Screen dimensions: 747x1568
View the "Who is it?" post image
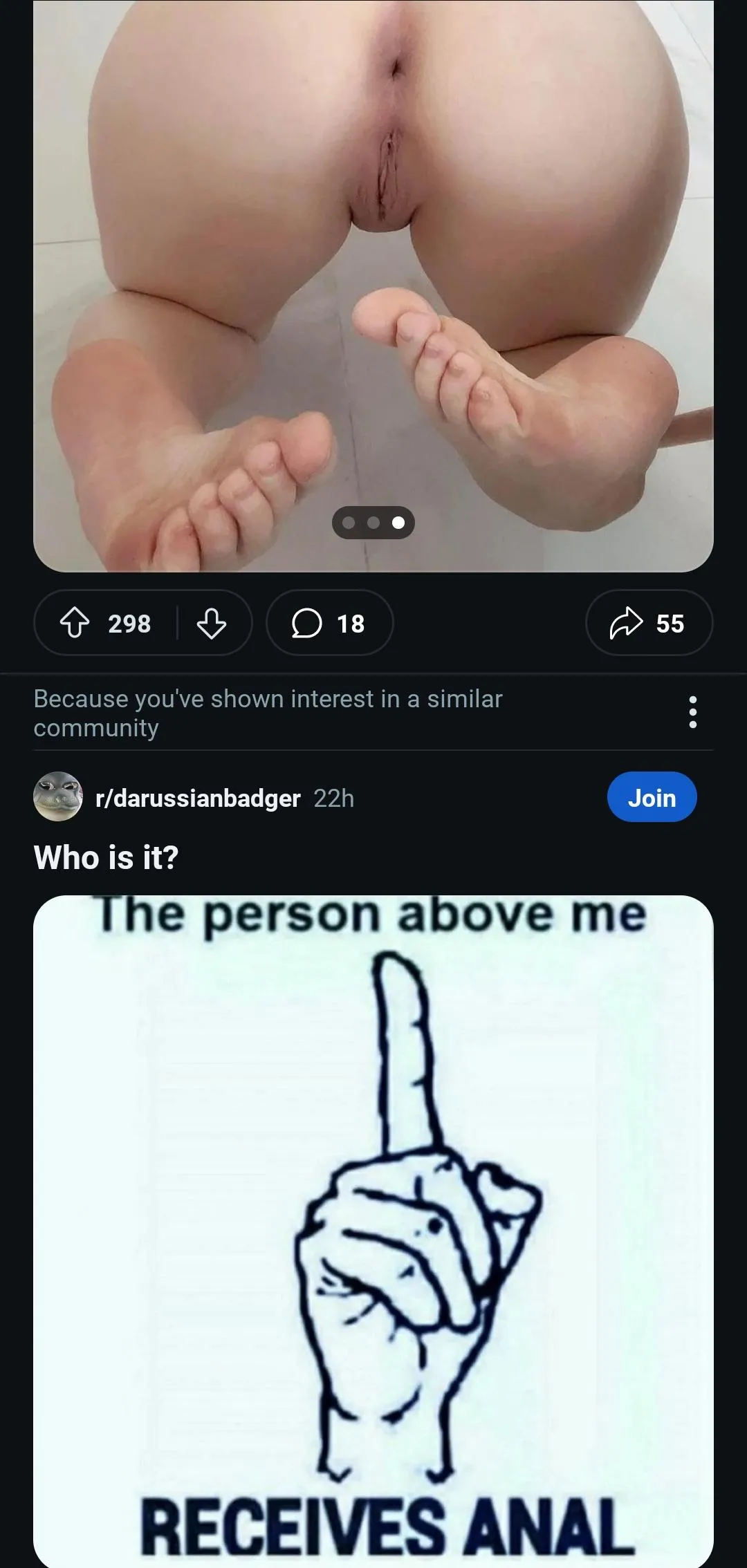click(373, 1231)
